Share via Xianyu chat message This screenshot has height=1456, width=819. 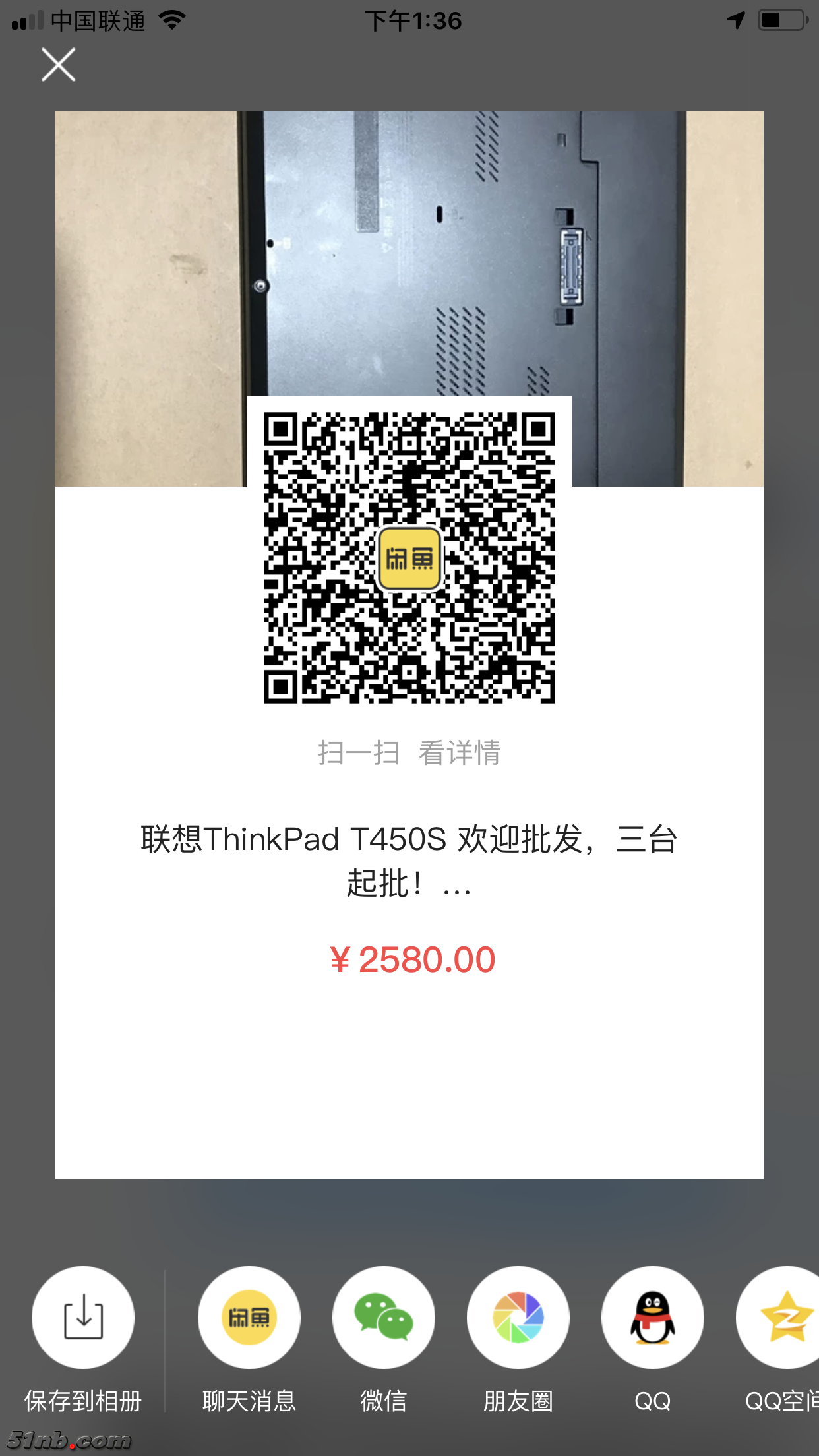(x=249, y=1318)
